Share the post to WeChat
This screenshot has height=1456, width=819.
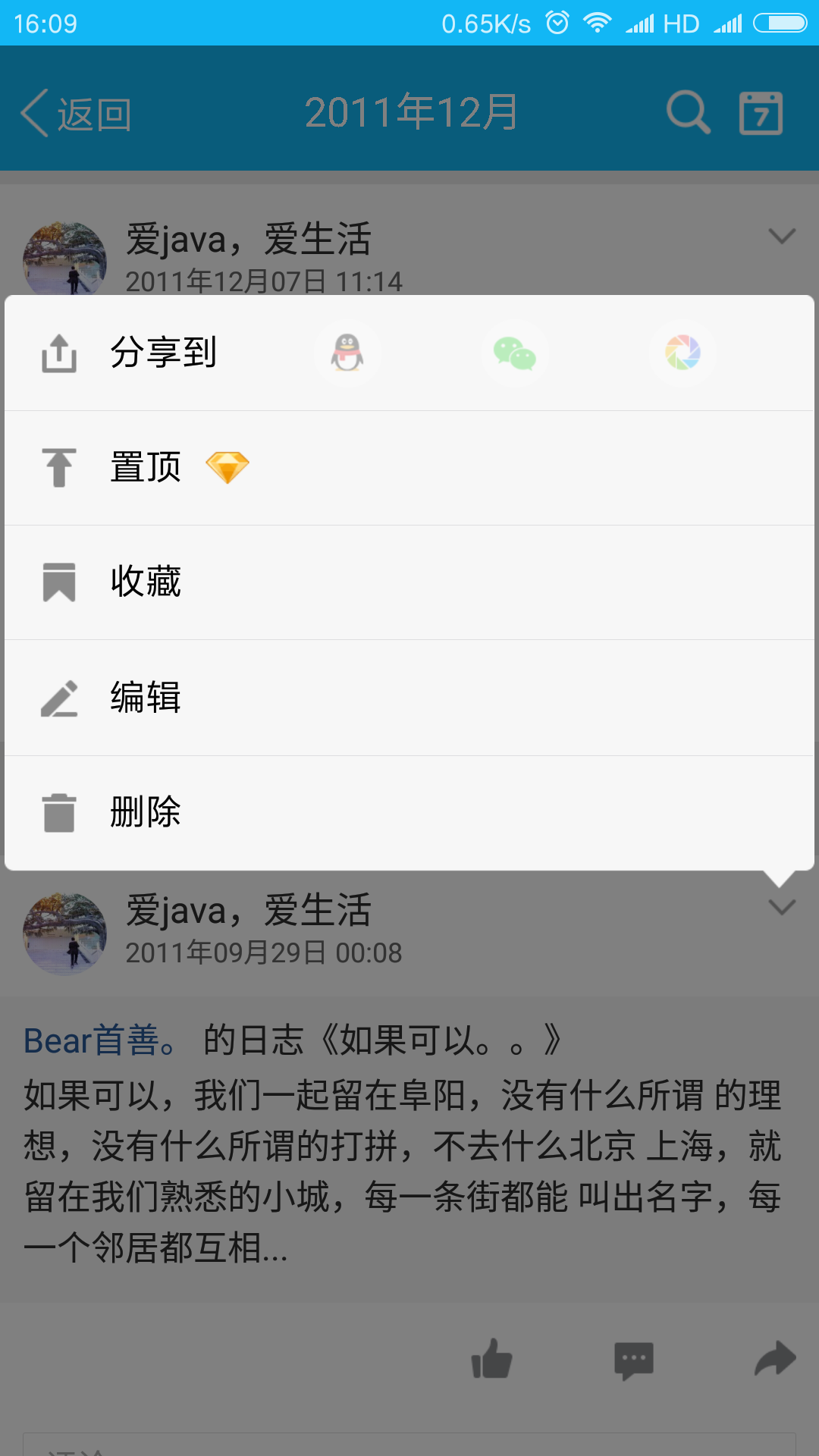pos(515,353)
